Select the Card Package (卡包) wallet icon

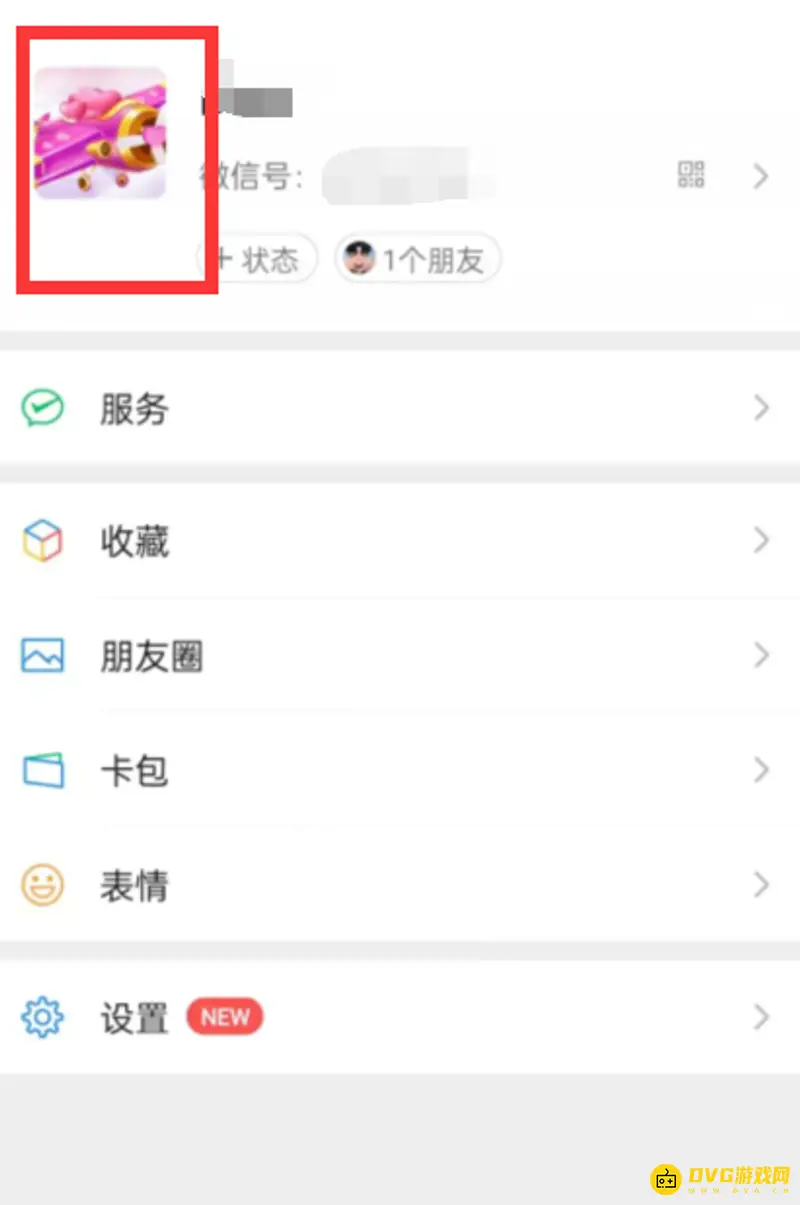click(x=42, y=770)
